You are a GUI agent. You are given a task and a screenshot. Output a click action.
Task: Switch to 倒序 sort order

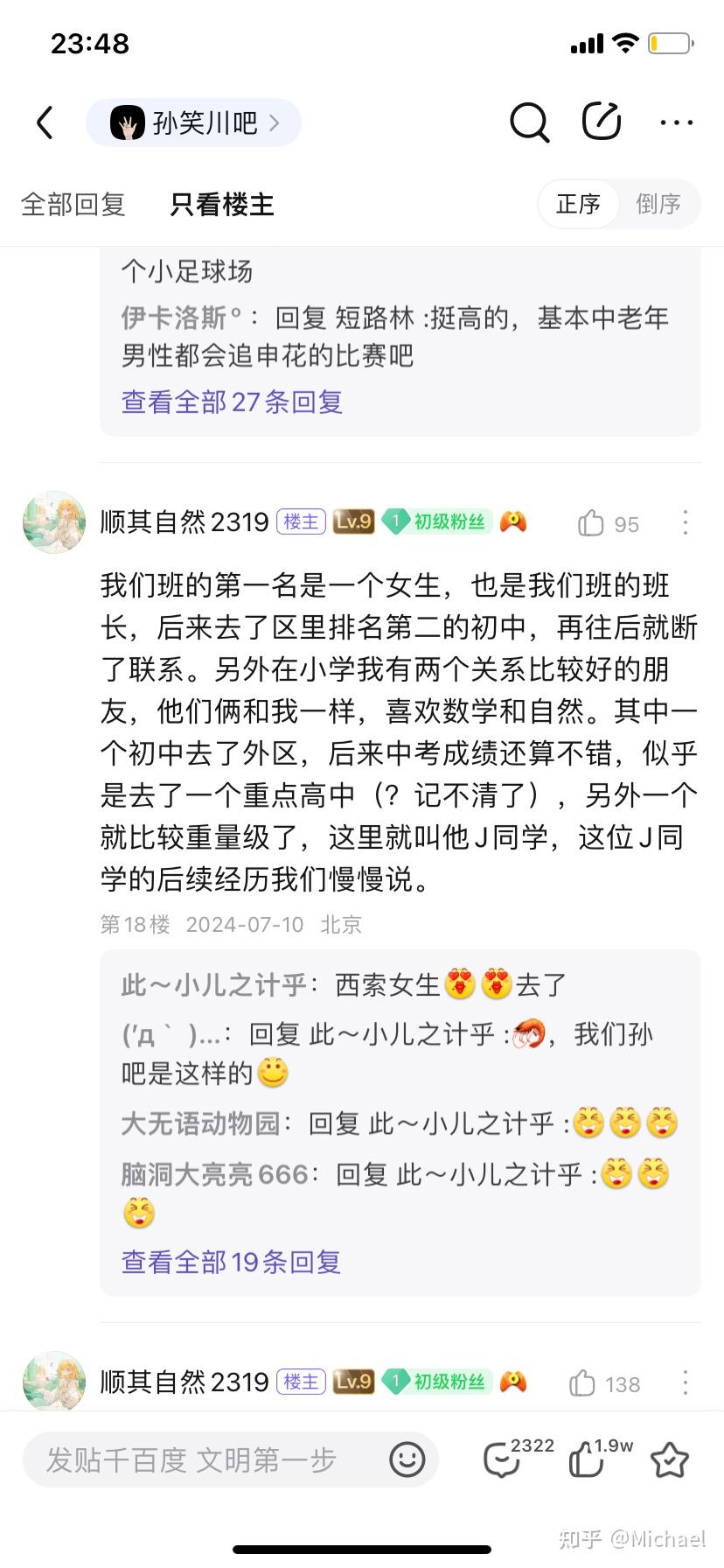658,205
